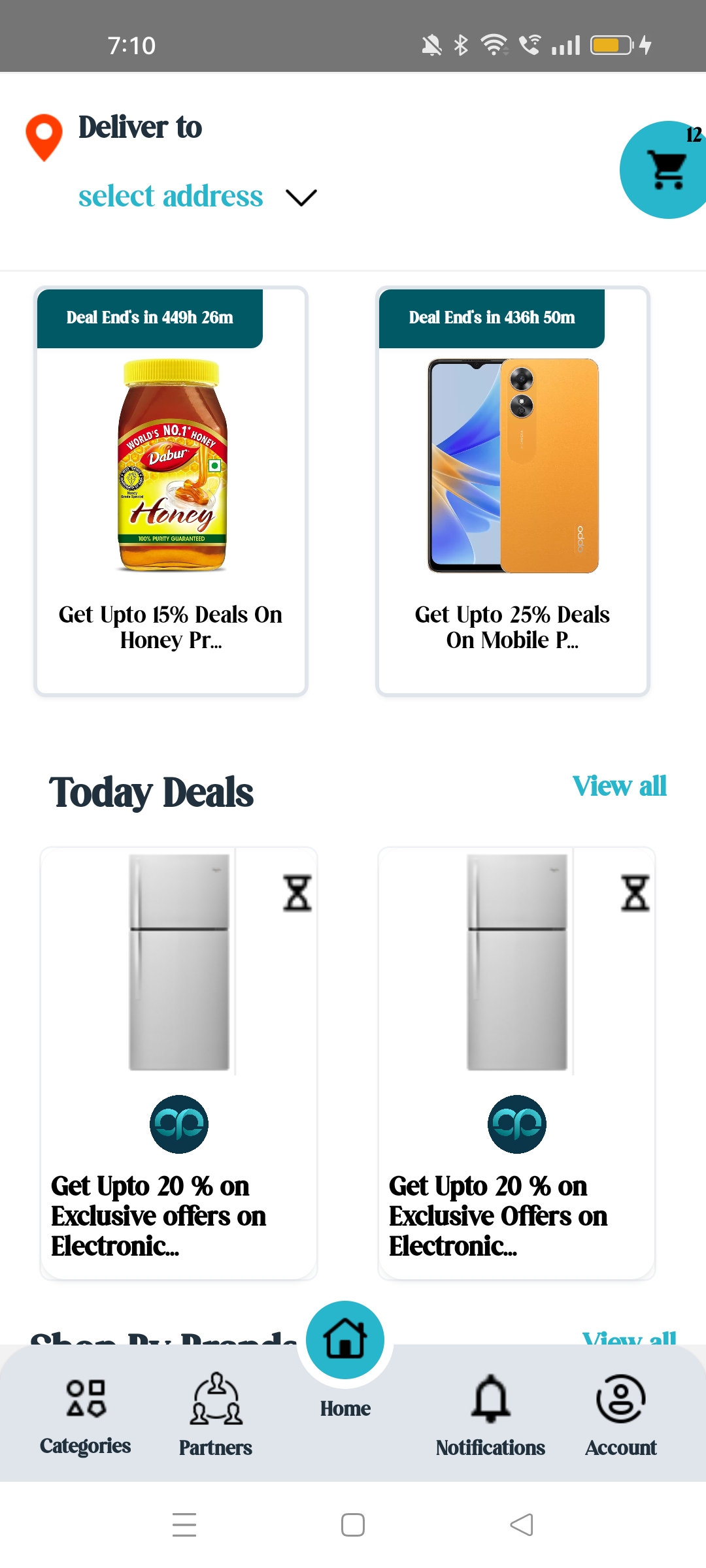706x1568 pixels.
Task: Open the 25% Mobile deals card
Action: click(513, 491)
